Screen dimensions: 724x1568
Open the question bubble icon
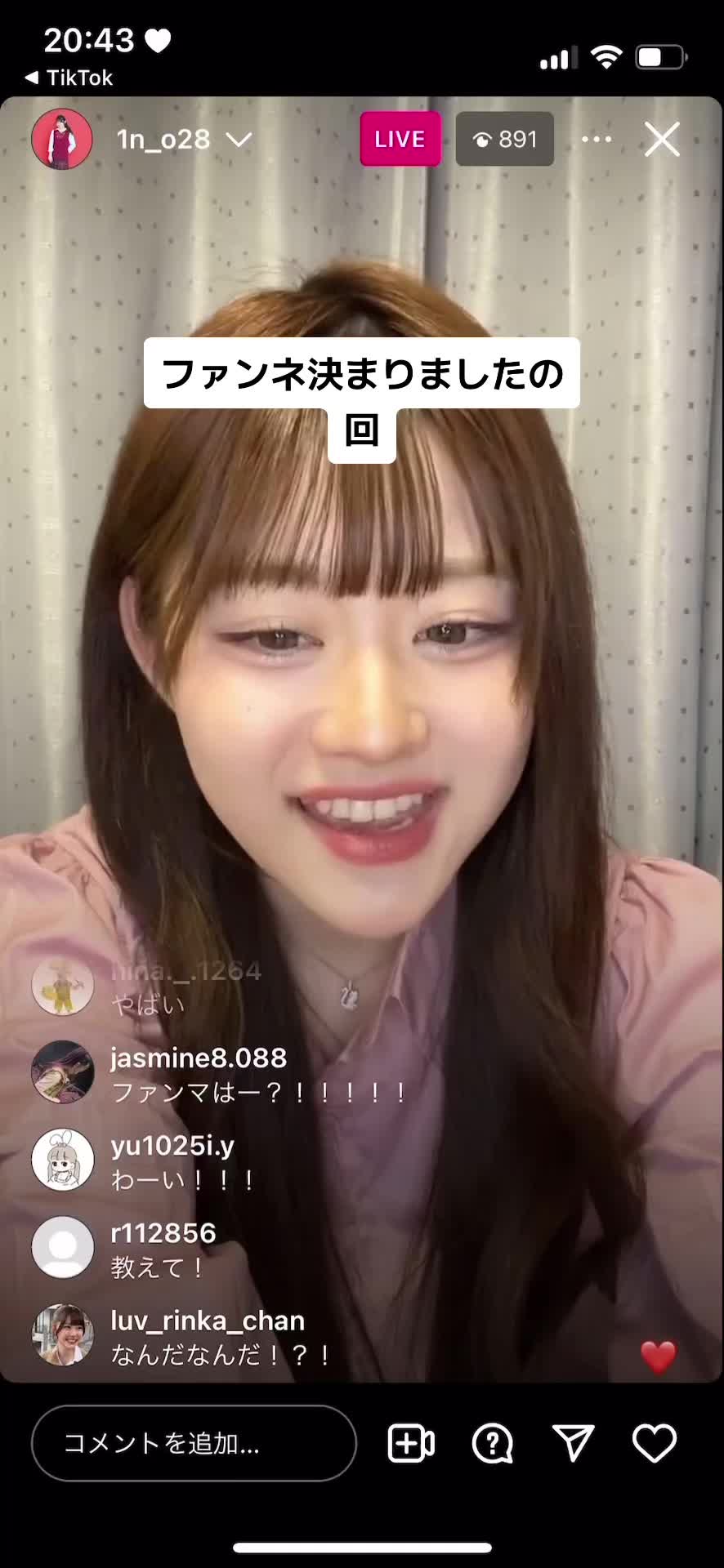(x=492, y=1443)
